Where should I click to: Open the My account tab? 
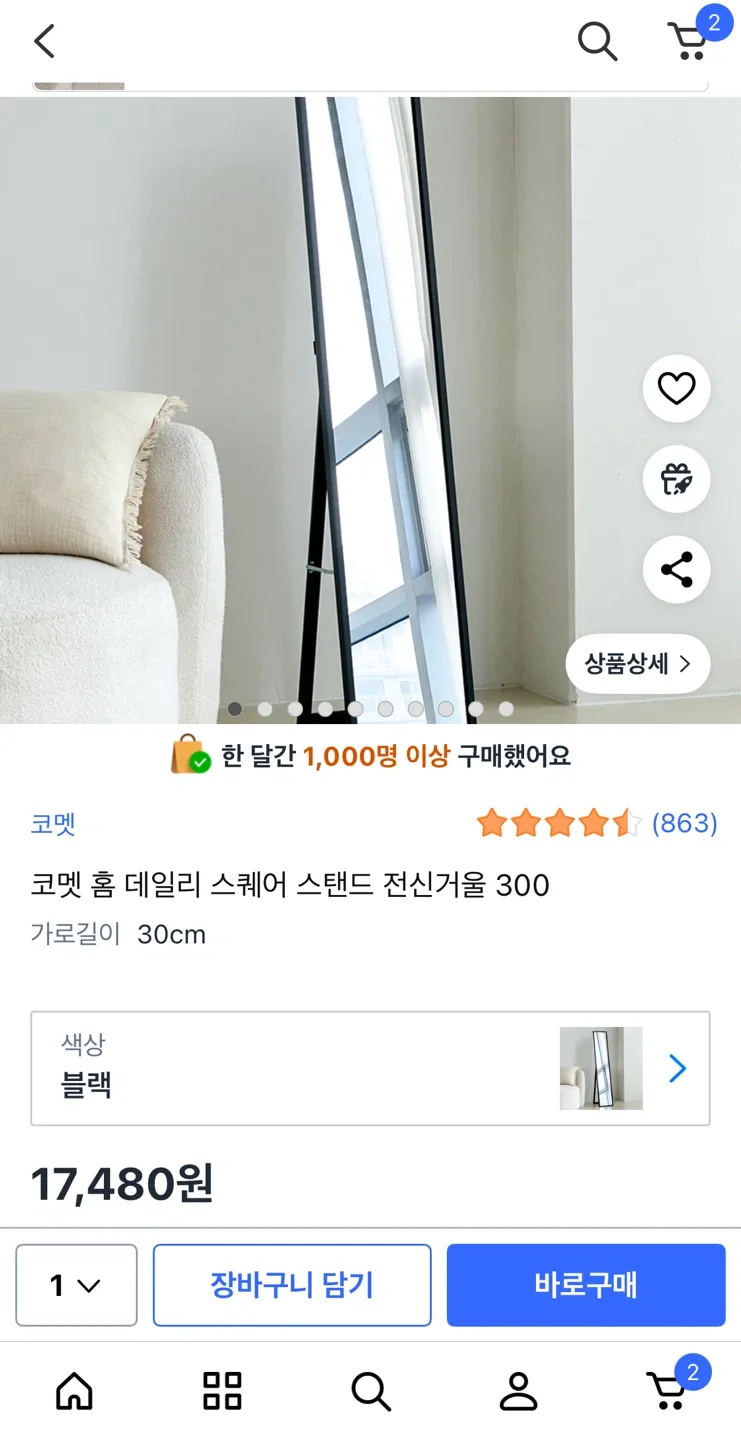[x=518, y=1390]
